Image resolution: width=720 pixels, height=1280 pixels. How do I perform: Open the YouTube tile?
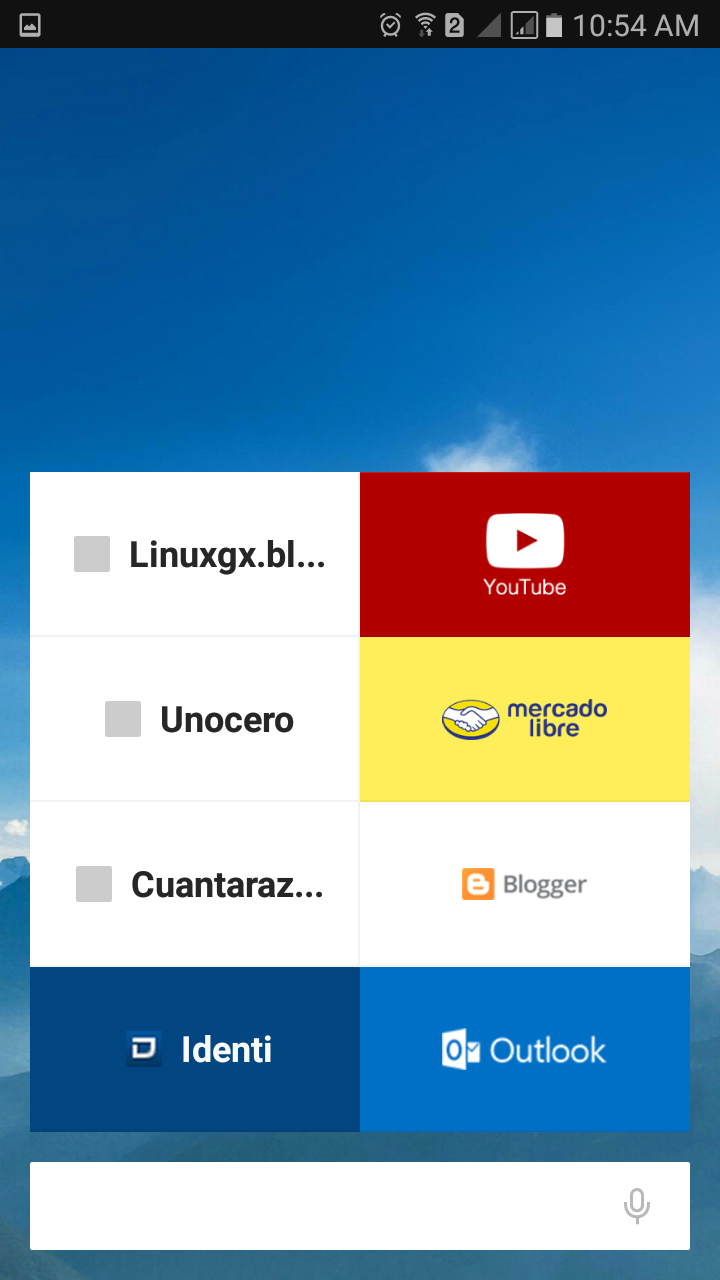pos(525,554)
